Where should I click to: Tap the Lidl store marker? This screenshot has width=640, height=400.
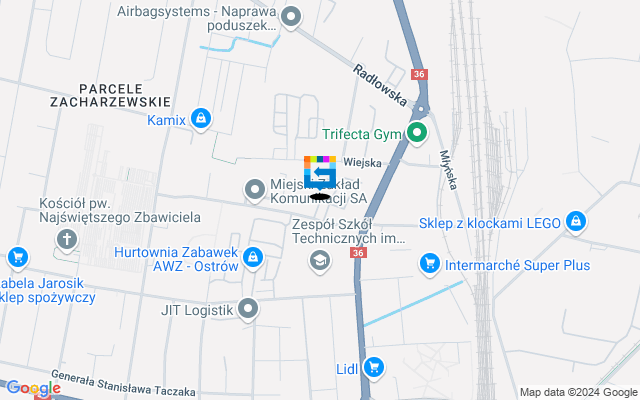[374, 367]
